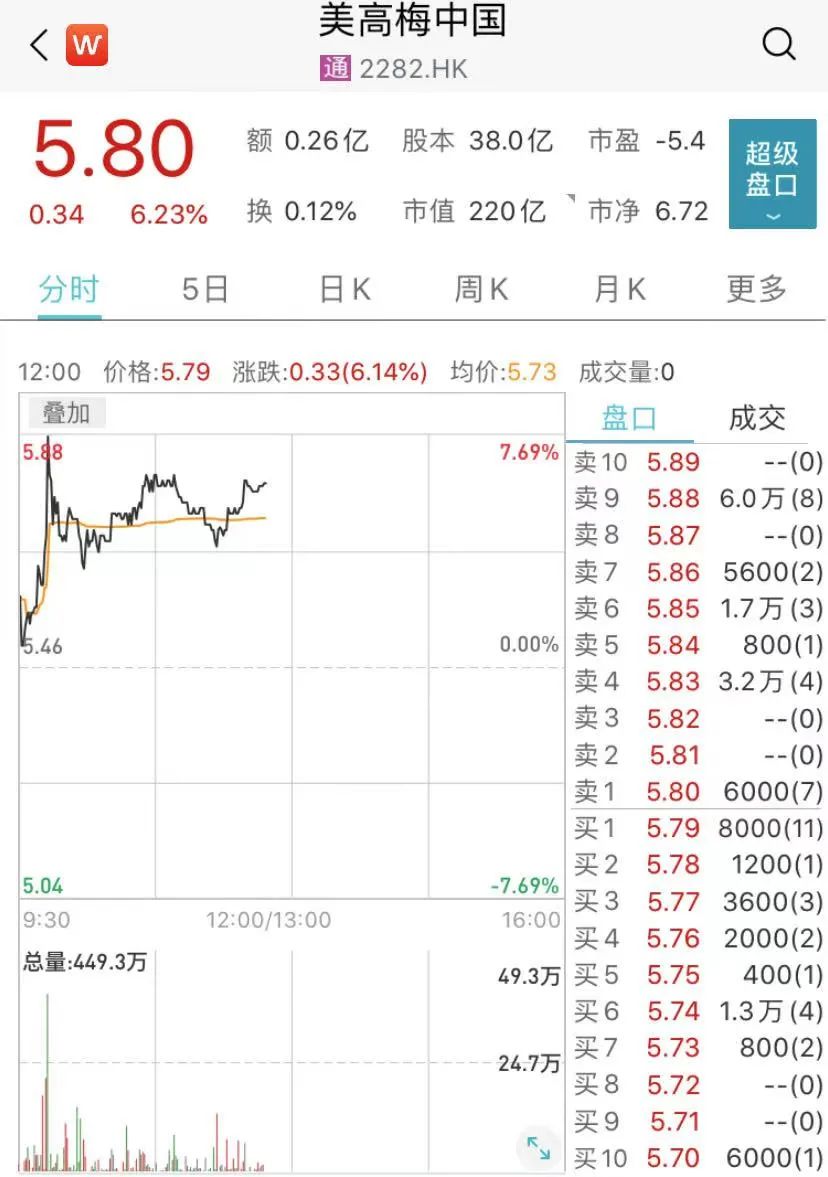The image size is (828, 1177).
Task: Tap the 叠加 overlay button
Action: click(65, 412)
